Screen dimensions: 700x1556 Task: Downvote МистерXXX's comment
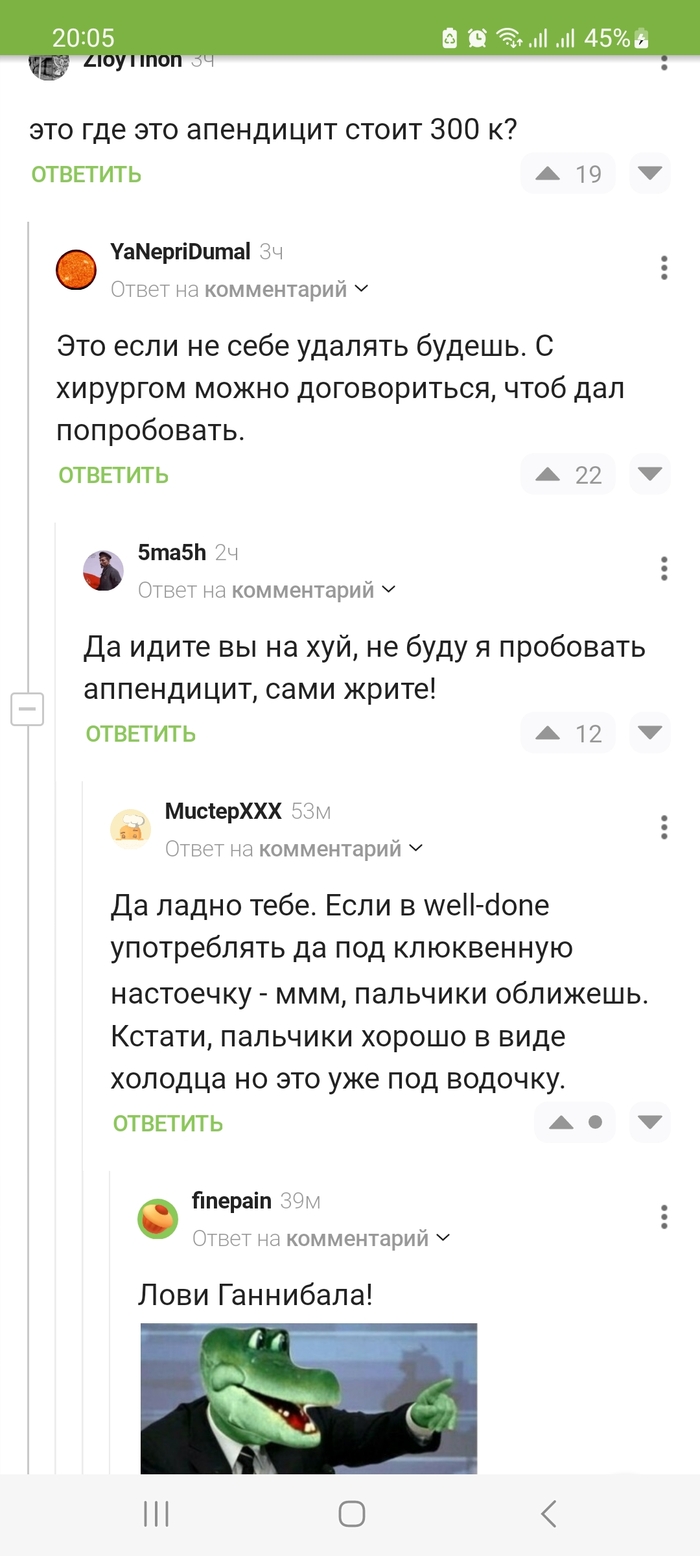650,1123
